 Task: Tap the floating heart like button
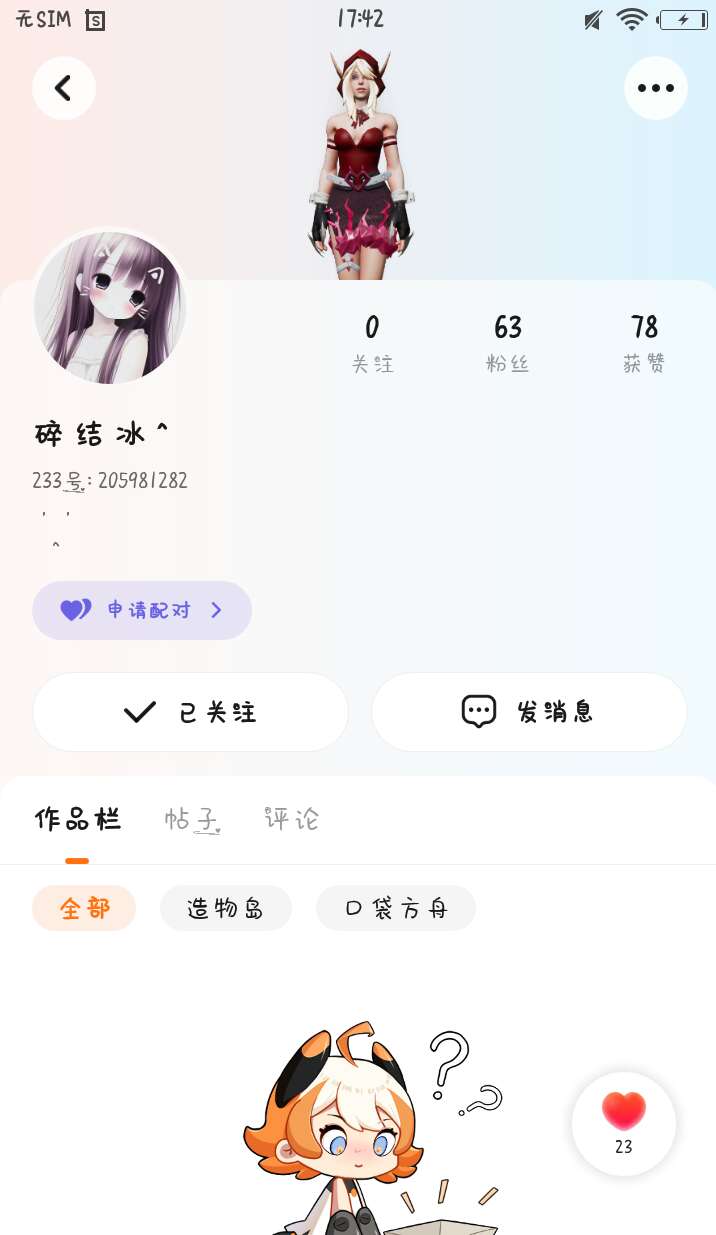tap(624, 1123)
